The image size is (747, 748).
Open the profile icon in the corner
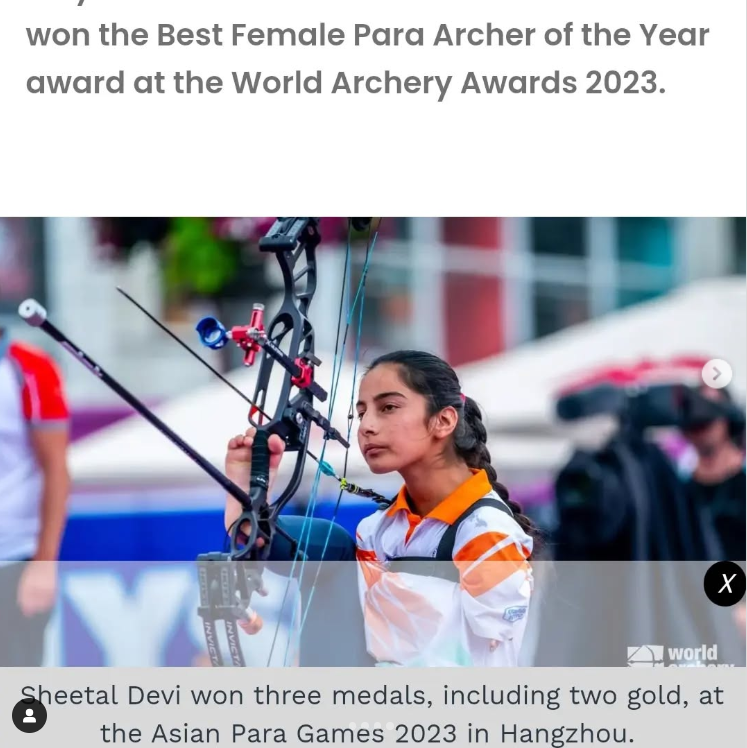point(29,715)
